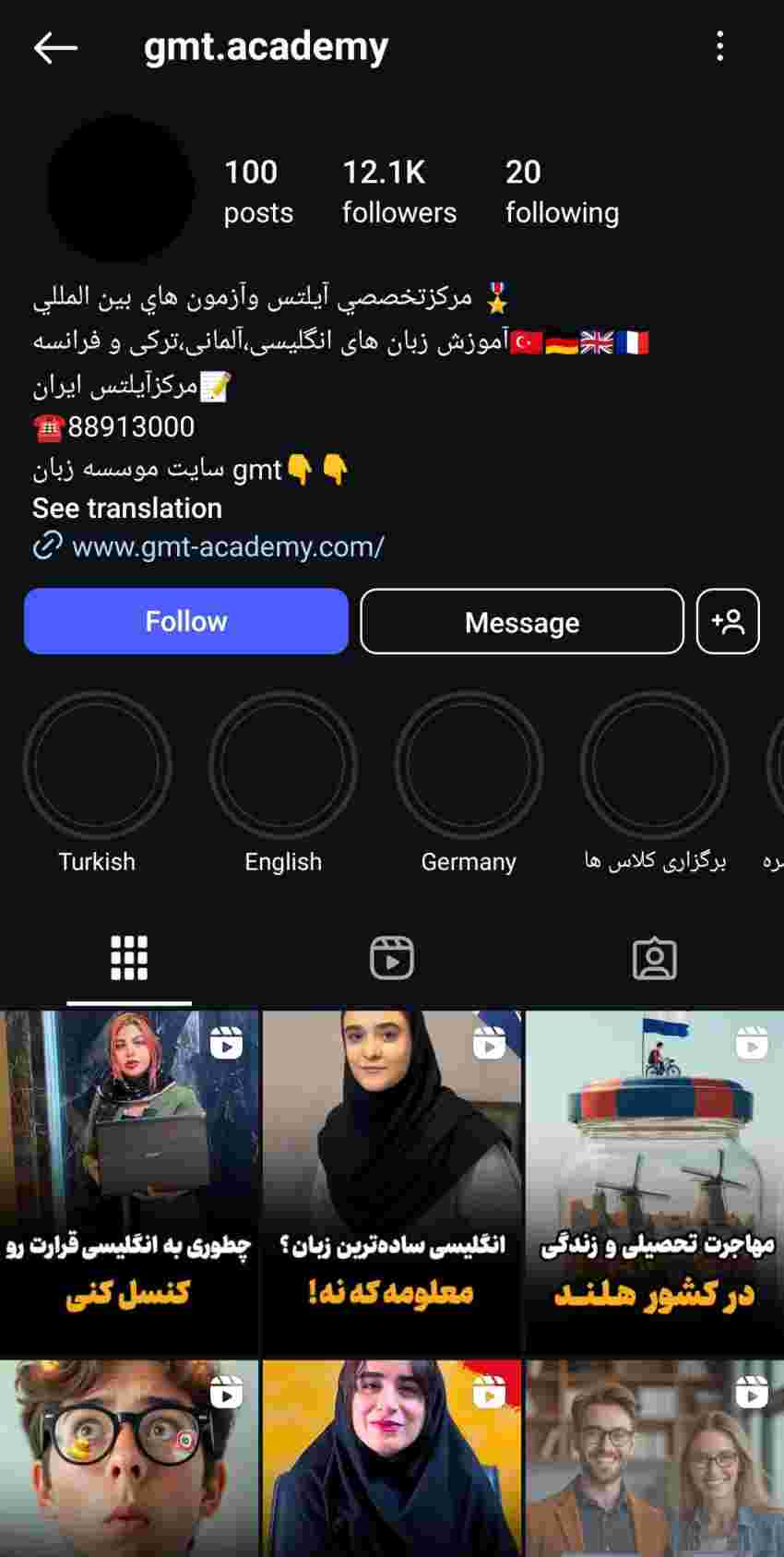784x1557 pixels.
Task: Switch to the tagged photos tab
Action: 655,958
